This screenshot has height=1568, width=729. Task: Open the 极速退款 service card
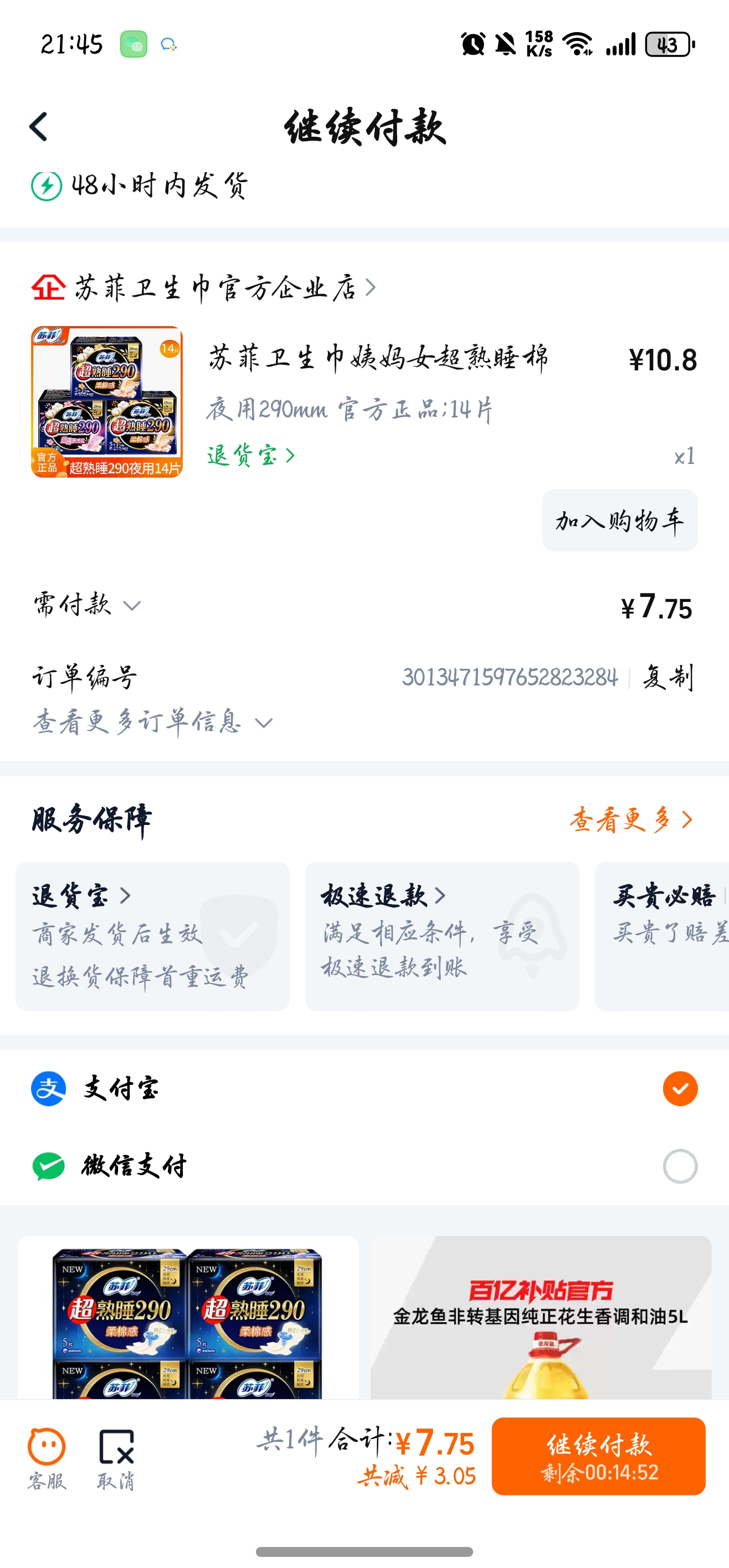click(441, 936)
